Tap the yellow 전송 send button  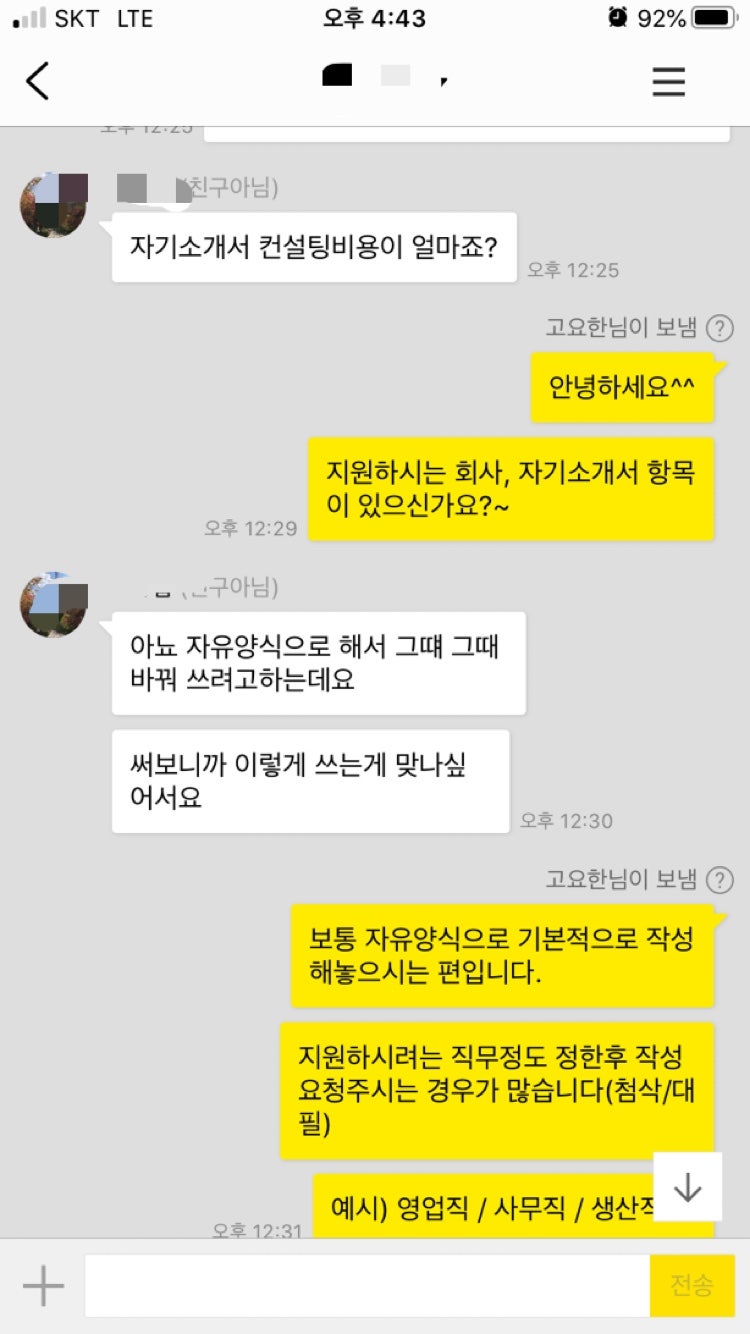click(x=692, y=1285)
